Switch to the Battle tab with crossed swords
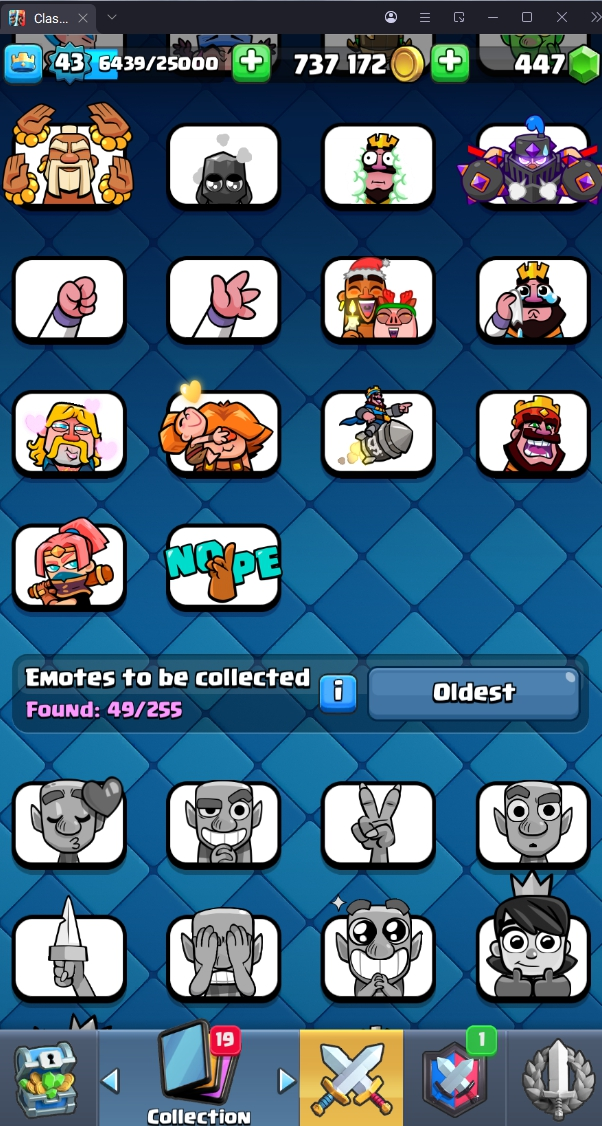602x1126 pixels. (351, 1078)
